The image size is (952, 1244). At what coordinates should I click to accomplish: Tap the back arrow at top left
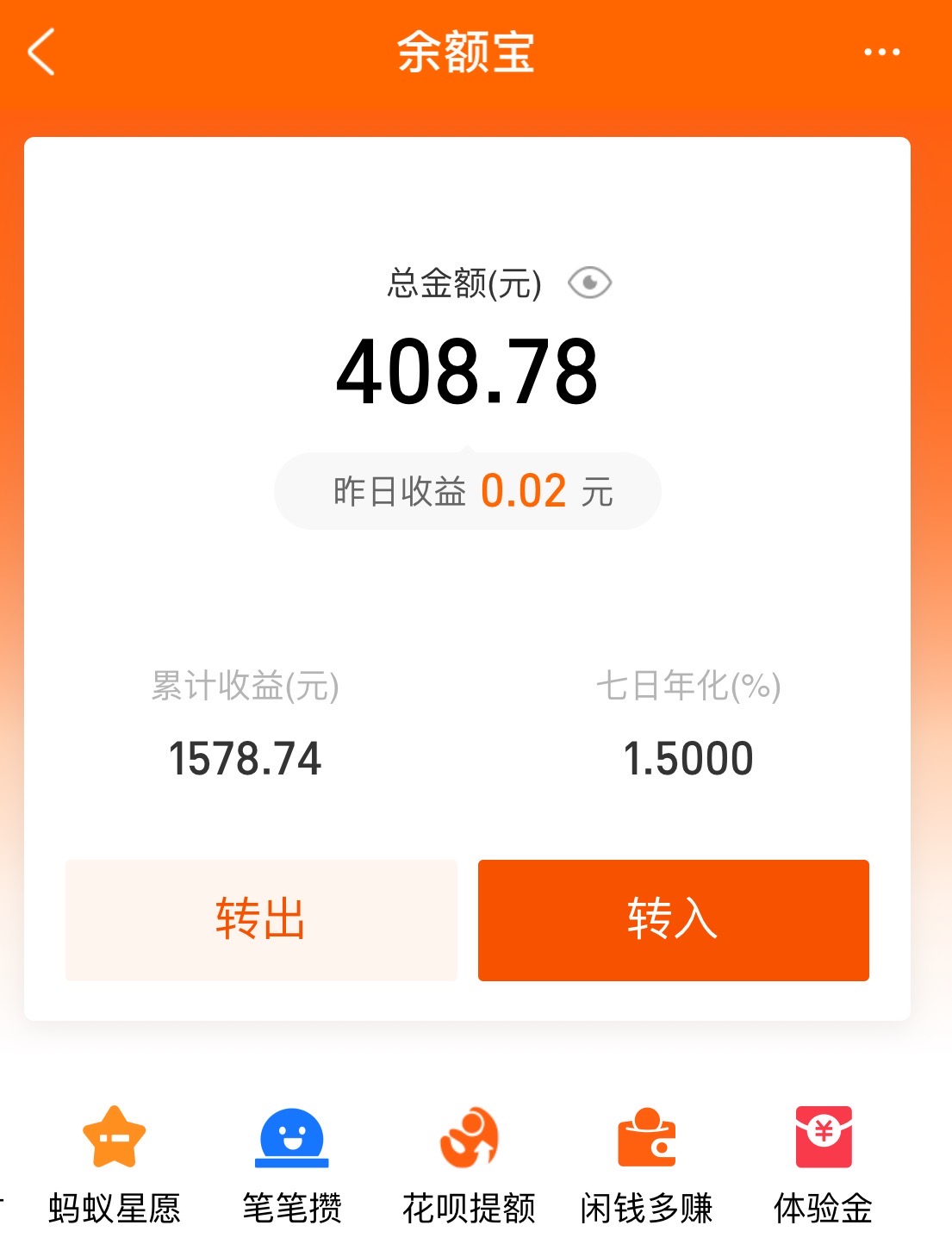pyautogui.click(x=41, y=52)
